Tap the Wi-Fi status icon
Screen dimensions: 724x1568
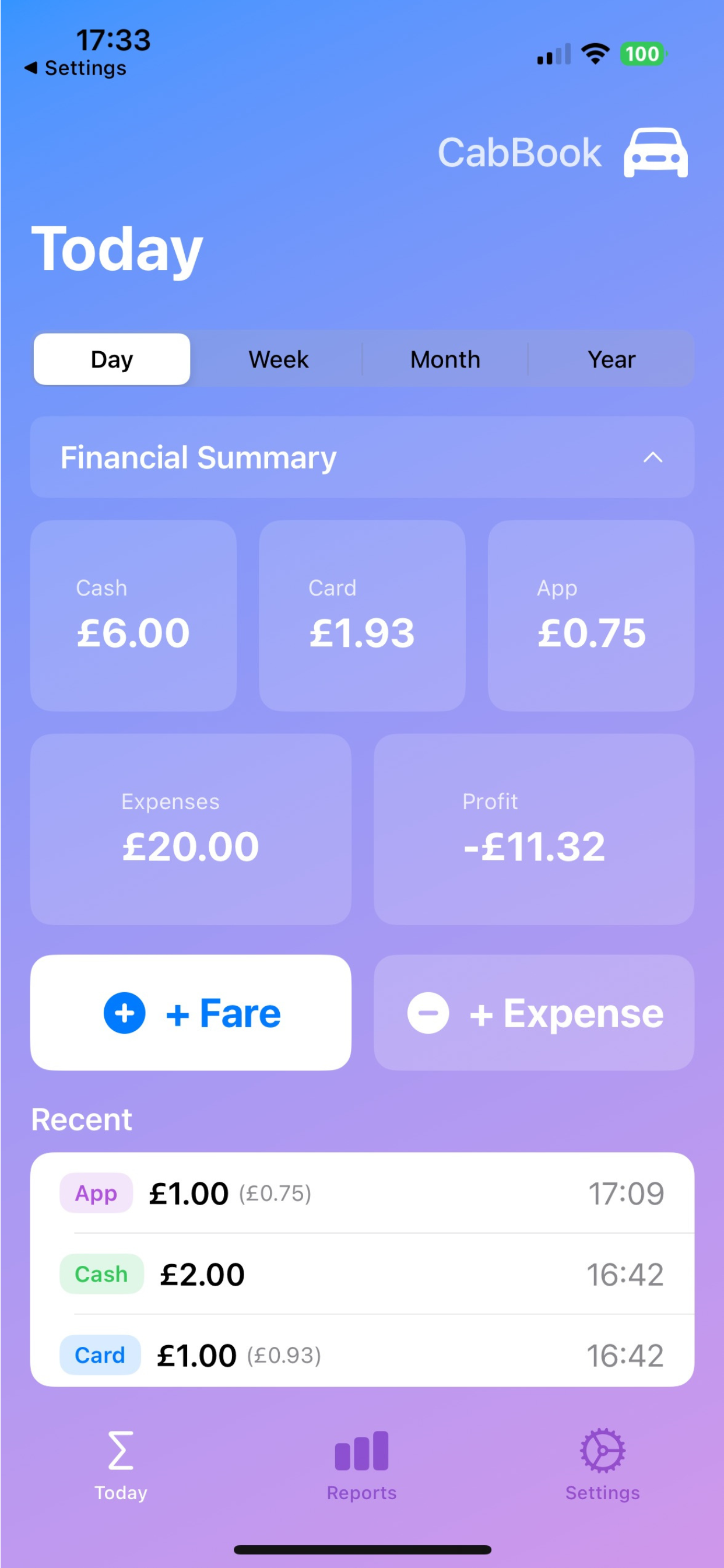(595, 54)
